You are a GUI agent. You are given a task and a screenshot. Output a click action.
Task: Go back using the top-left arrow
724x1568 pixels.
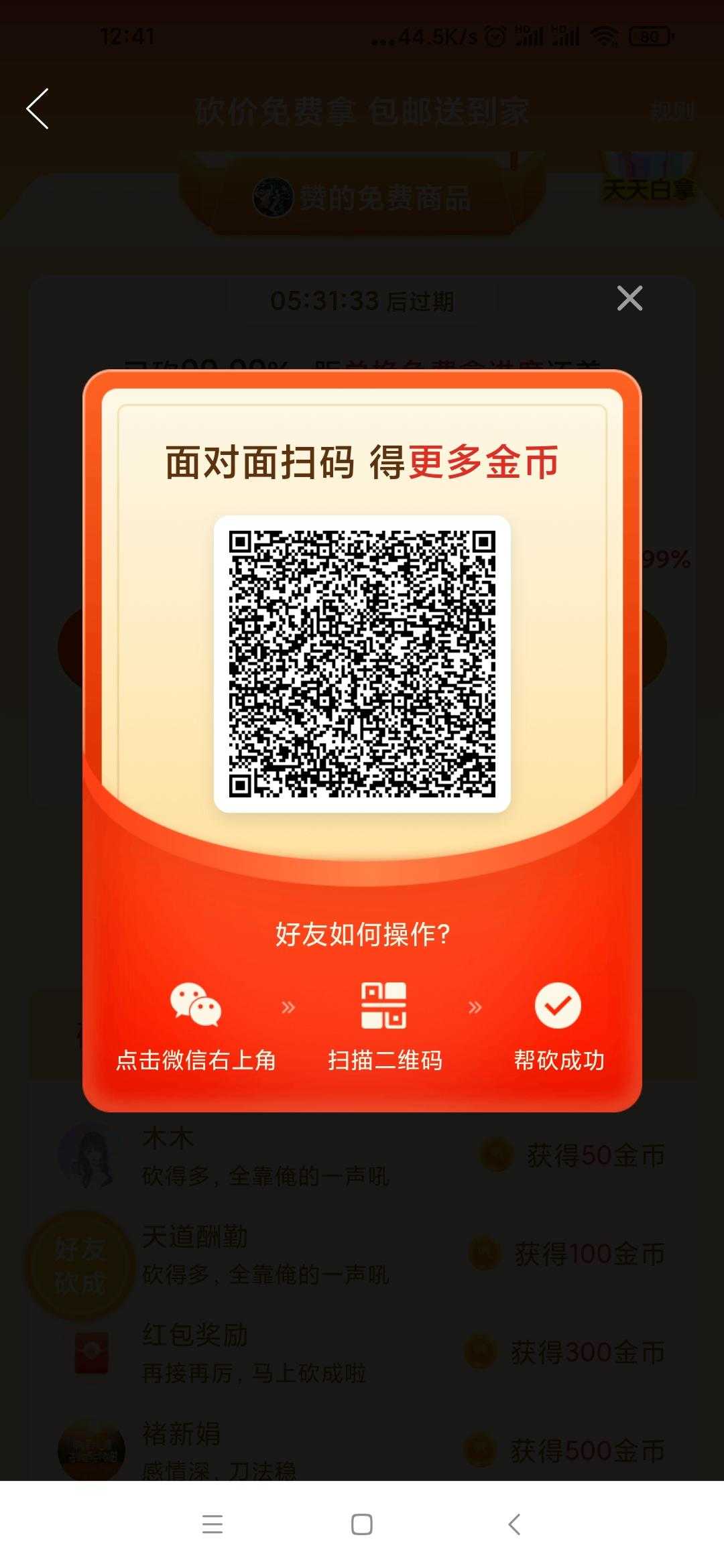(x=38, y=109)
